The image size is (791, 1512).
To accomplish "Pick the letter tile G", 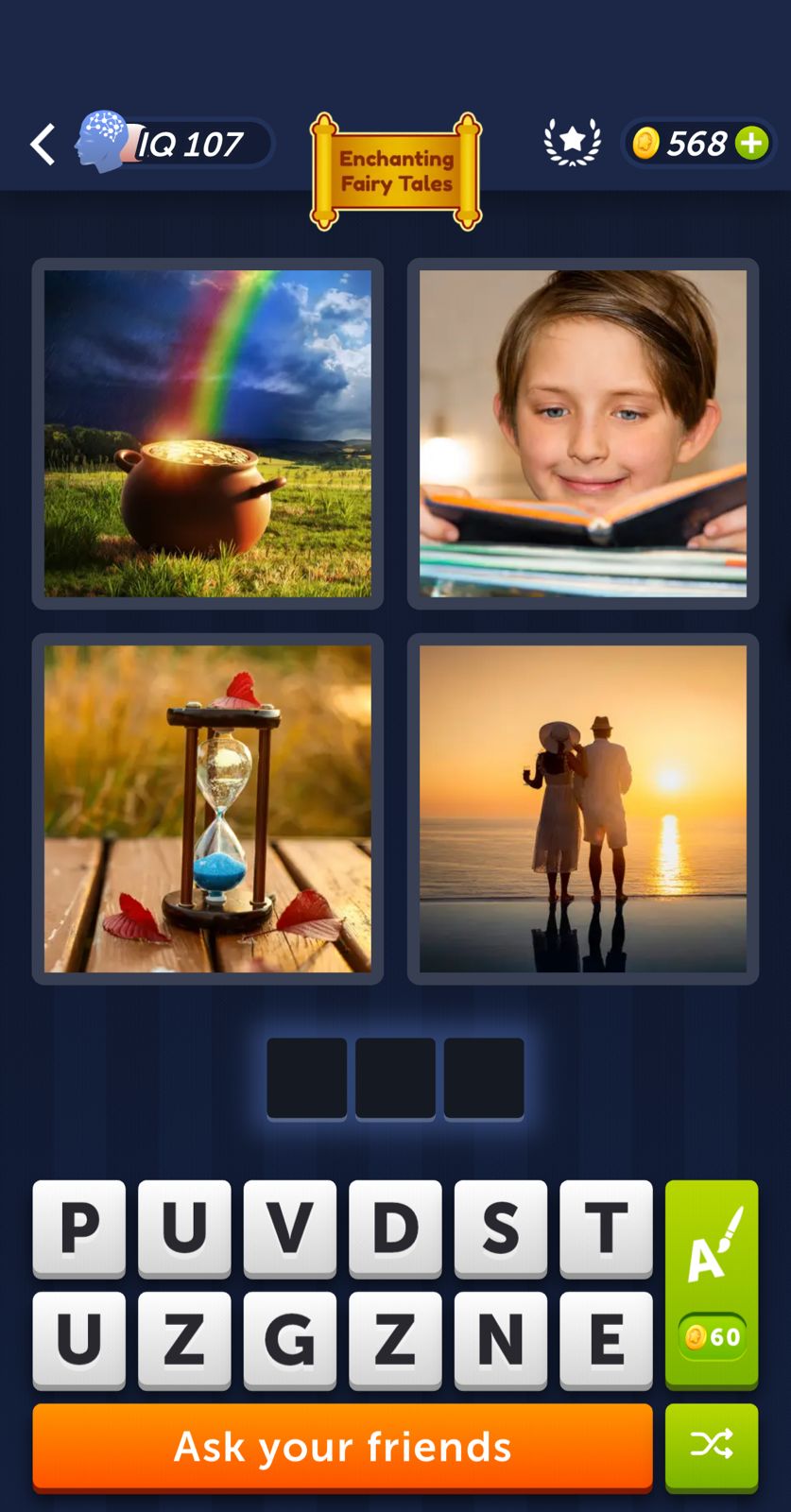I will click(x=290, y=1339).
